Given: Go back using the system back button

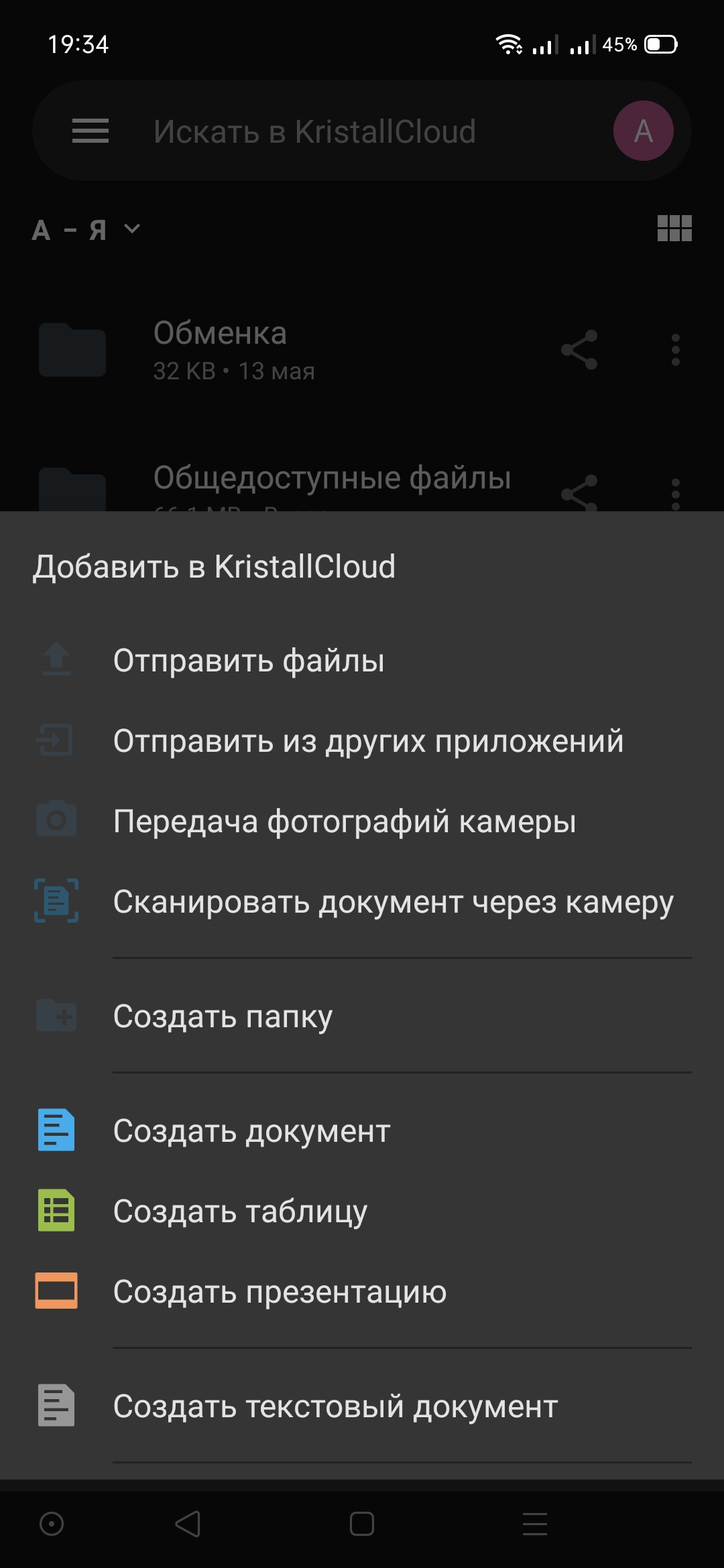Looking at the screenshot, I should click(188, 1524).
